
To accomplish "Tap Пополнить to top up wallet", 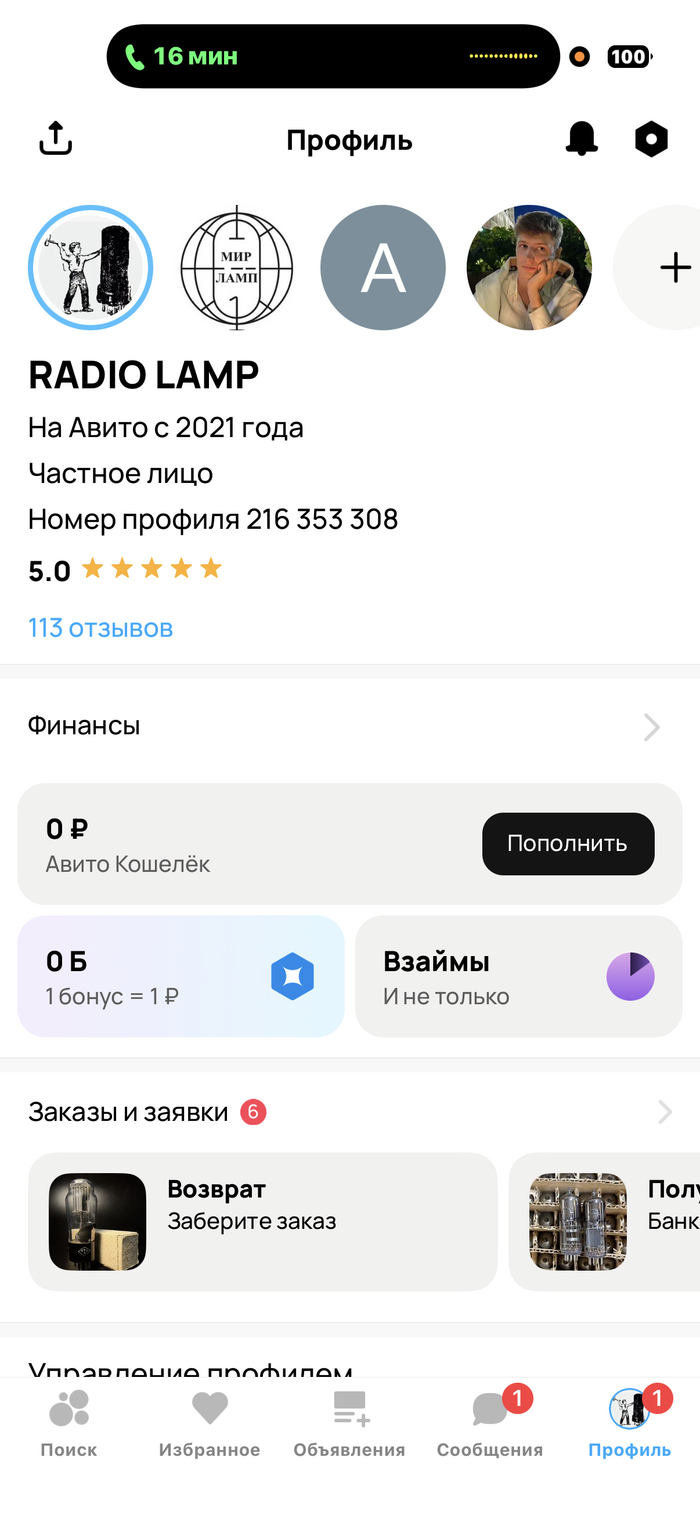I will 567,843.
